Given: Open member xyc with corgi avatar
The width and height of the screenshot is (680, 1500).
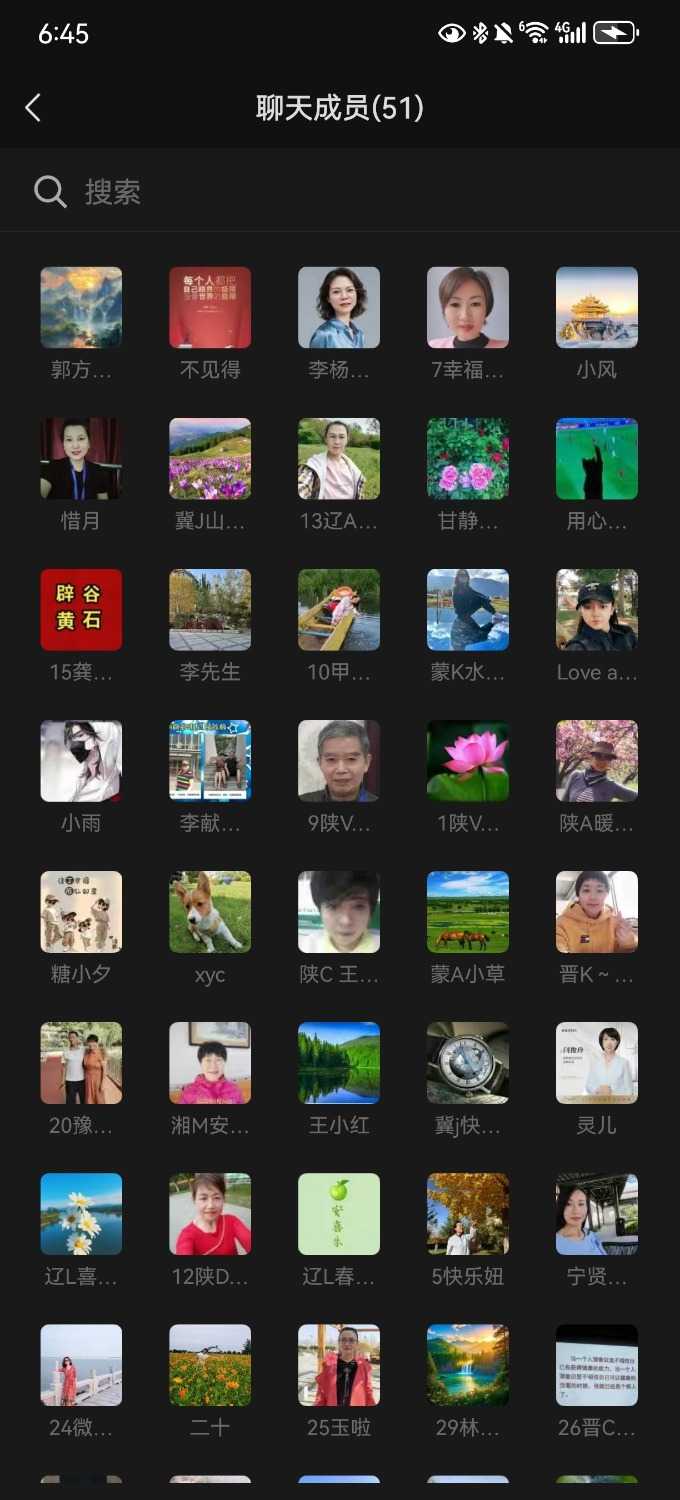Looking at the screenshot, I should pos(210,912).
